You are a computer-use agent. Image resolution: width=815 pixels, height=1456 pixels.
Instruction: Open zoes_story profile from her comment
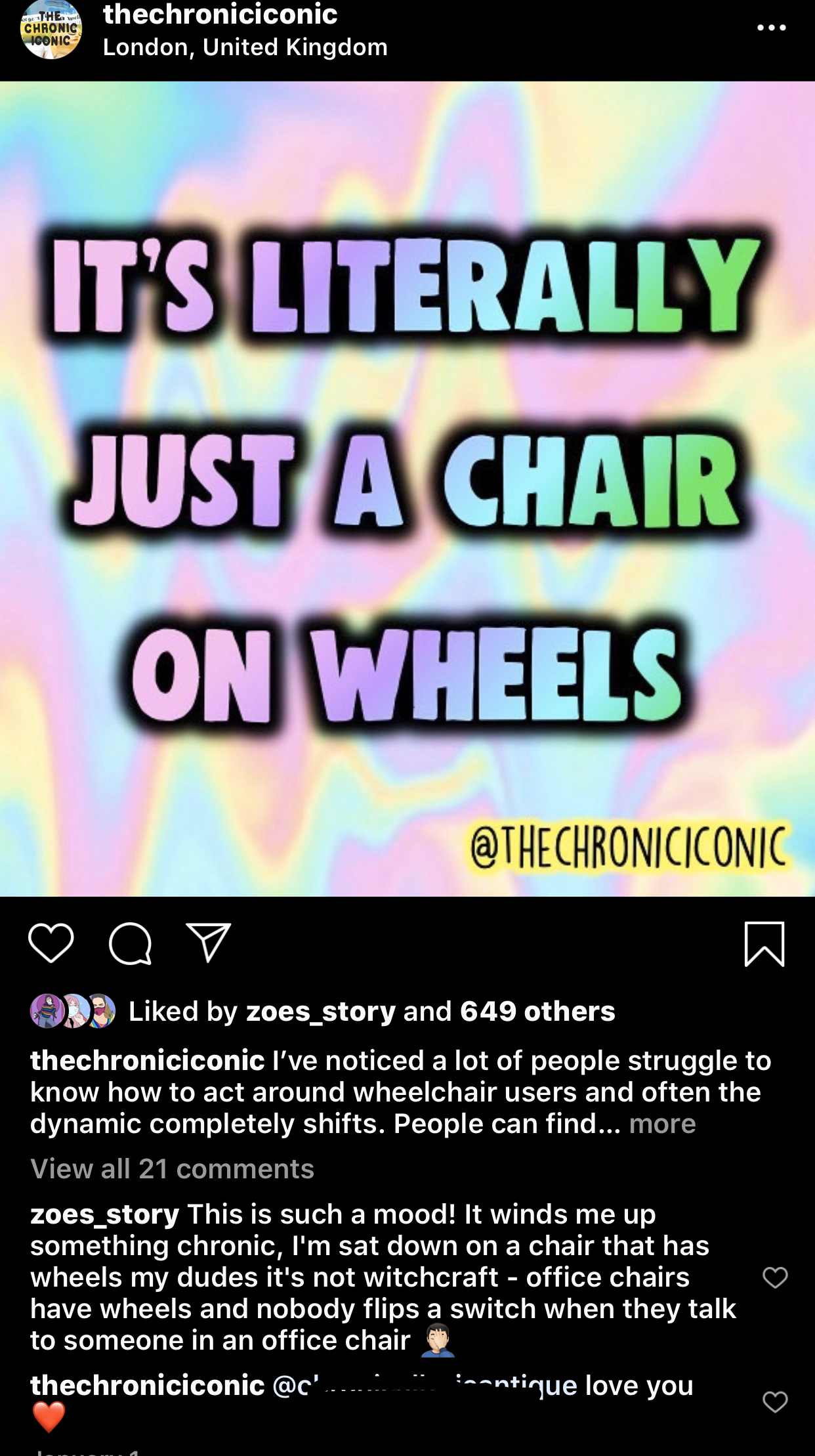[x=105, y=1214]
